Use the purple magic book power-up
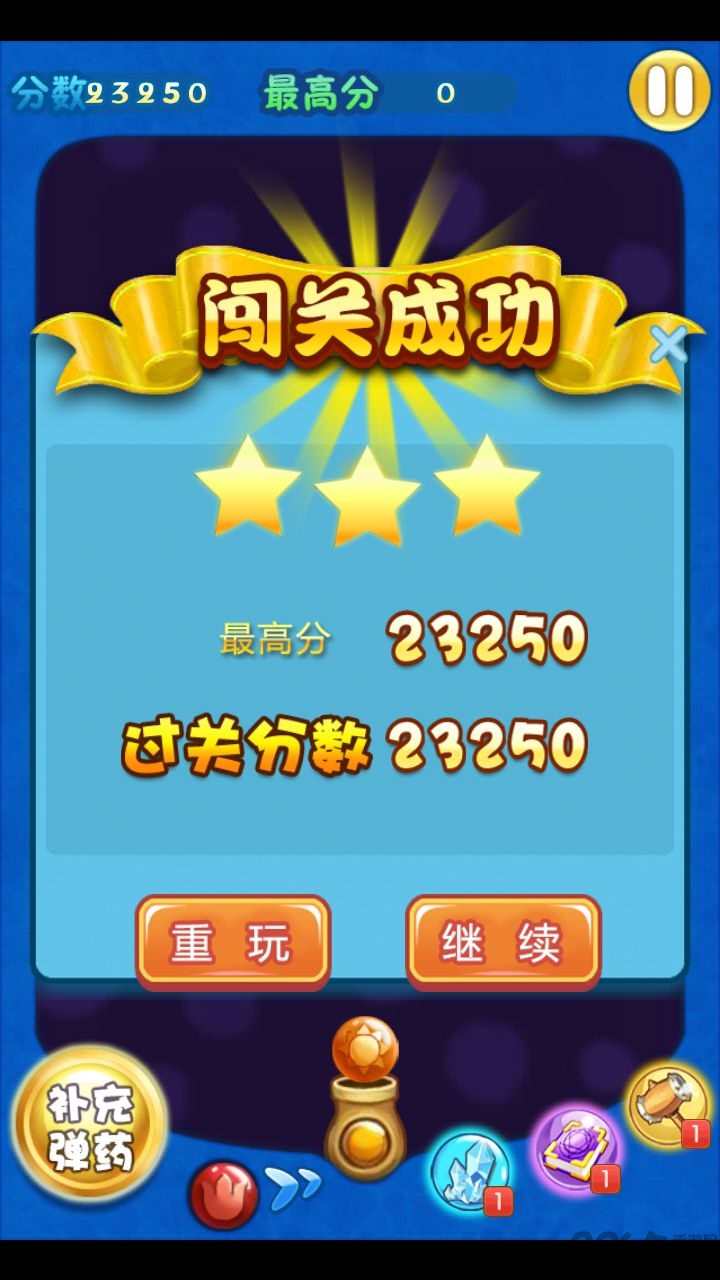The width and height of the screenshot is (720, 1280). [575, 1148]
